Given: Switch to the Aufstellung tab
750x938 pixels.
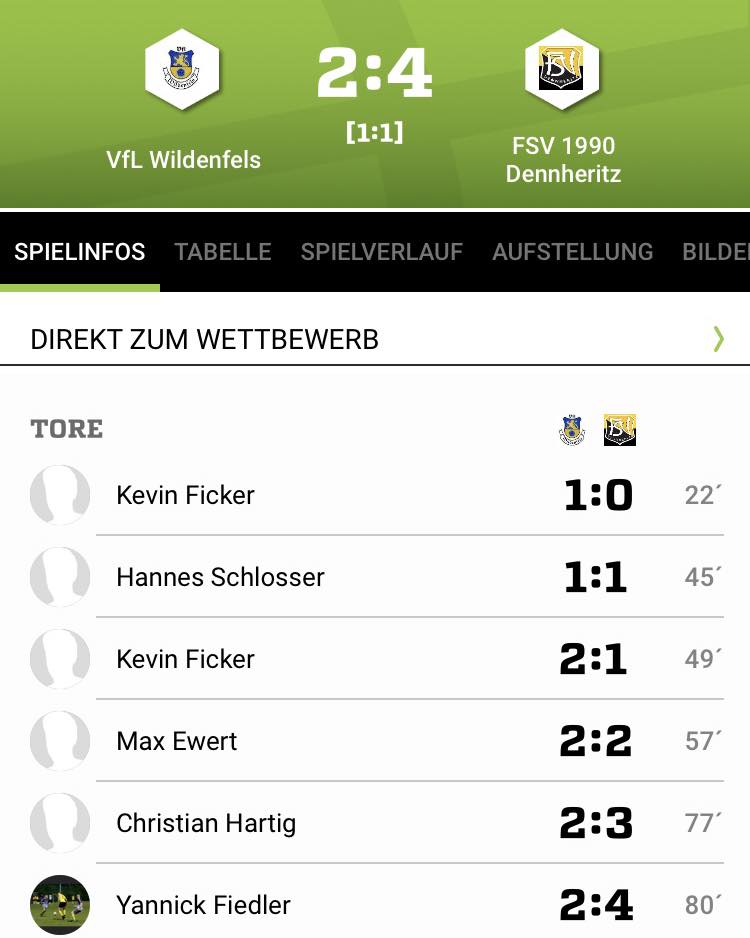Looking at the screenshot, I should pos(572,251).
